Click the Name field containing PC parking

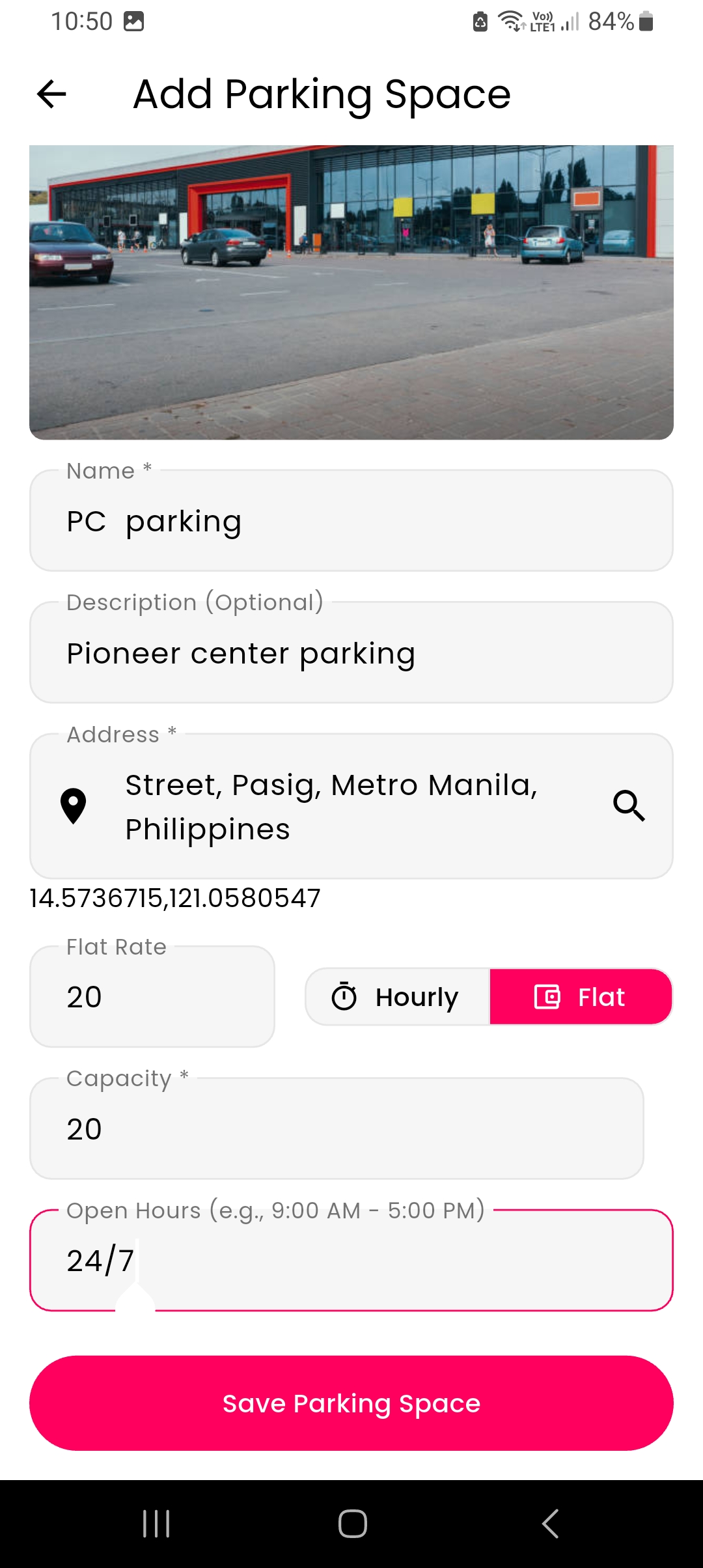pos(351,520)
